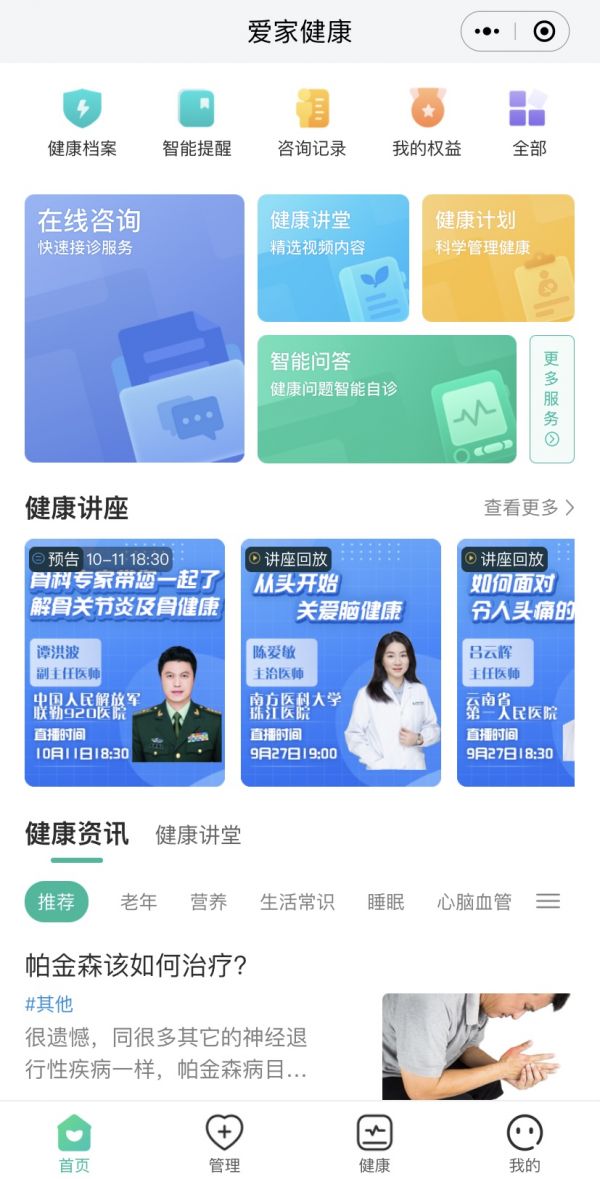Open 健康档案 health records
600x1179 pixels.
click(x=82, y=122)
